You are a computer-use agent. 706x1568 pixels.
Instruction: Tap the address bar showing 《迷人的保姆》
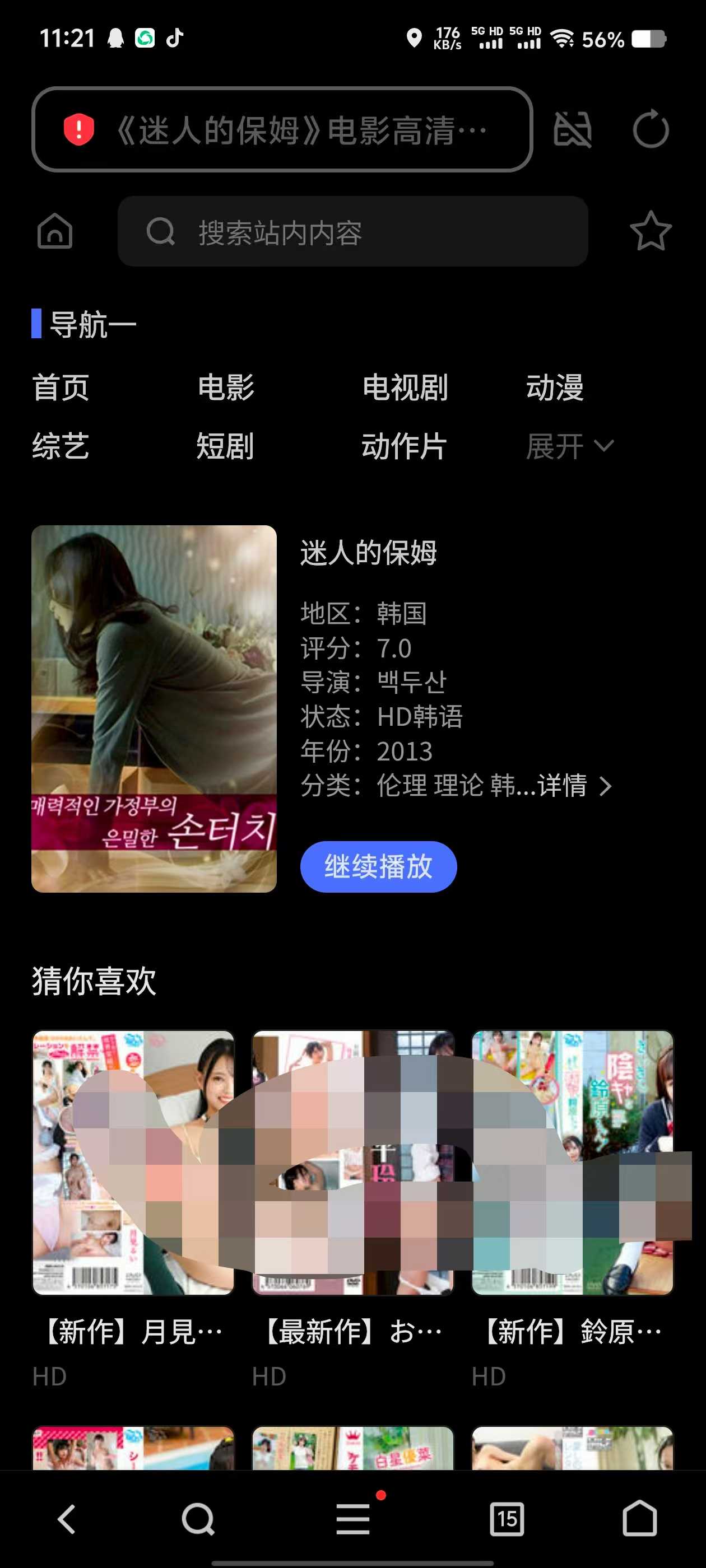(x=281, y=130)
